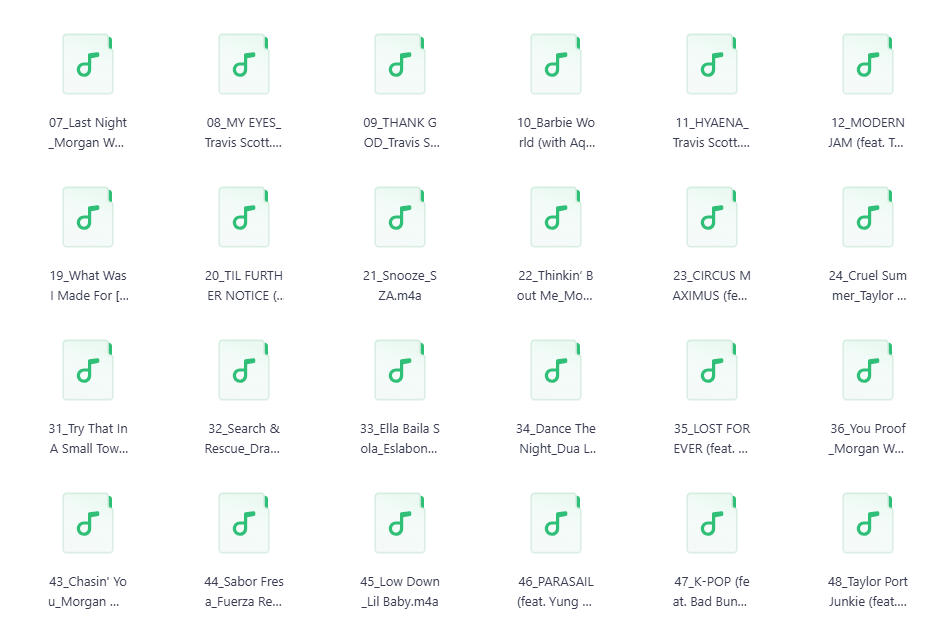938x637 pixels.
Task: Open 22_Thinkin' Bout Me file
Action: (x=556, y=217)
